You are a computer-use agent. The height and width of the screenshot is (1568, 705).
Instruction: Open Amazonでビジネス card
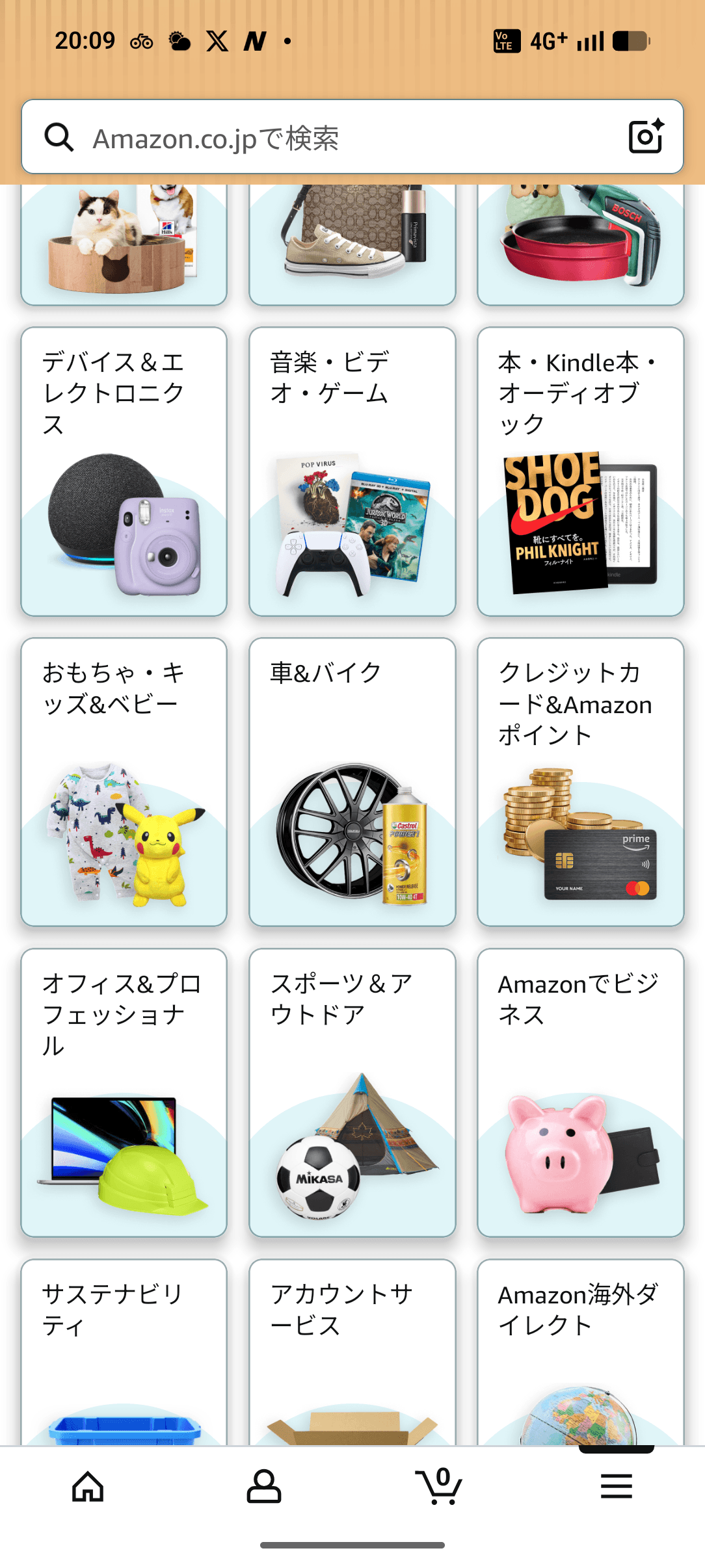coord(580,1092)
